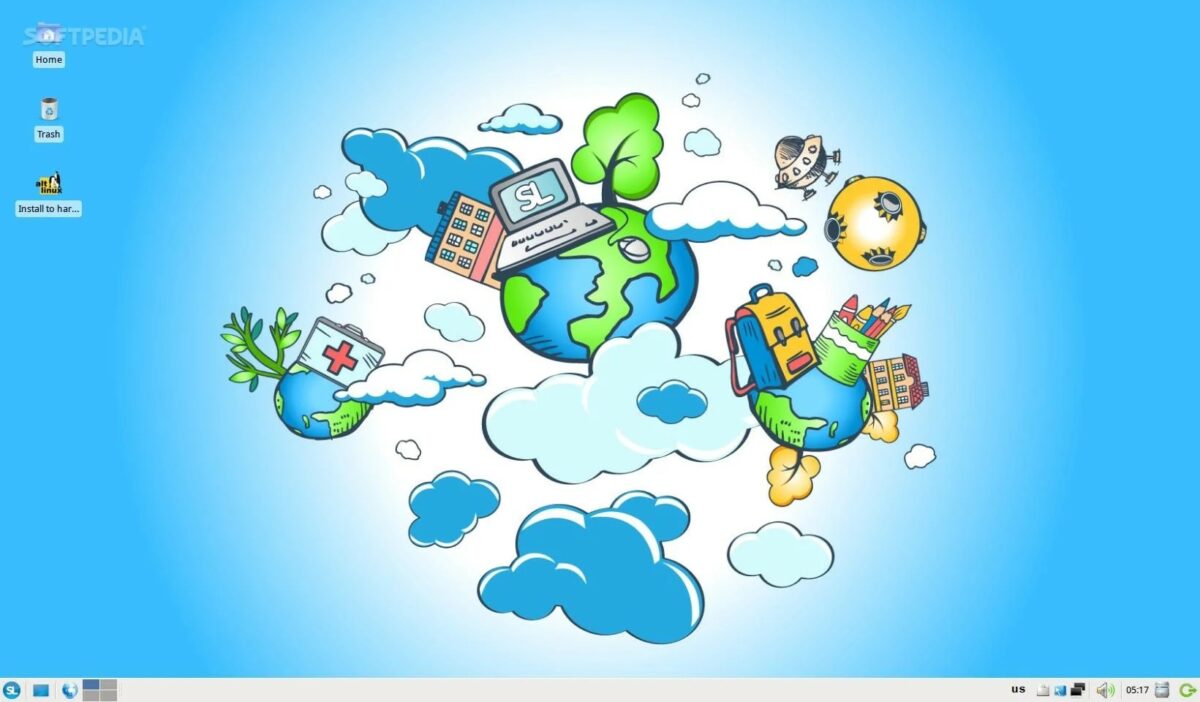This screenshot has width=1200, height=702.
Task: Change the US keyboard layout indicator
Action: click(1018, 689)
